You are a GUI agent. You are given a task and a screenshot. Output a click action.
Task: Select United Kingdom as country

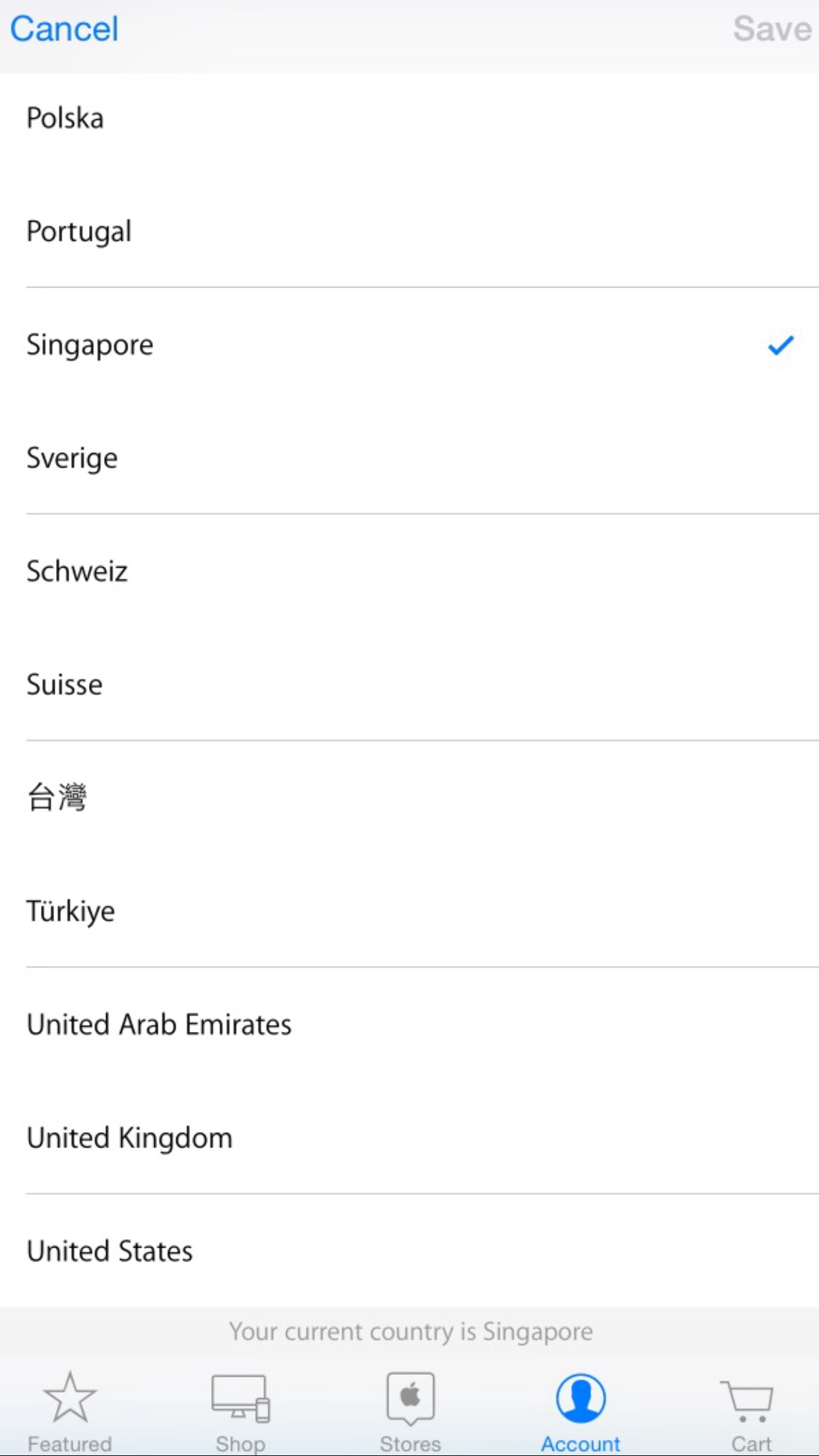(409, 1137)
